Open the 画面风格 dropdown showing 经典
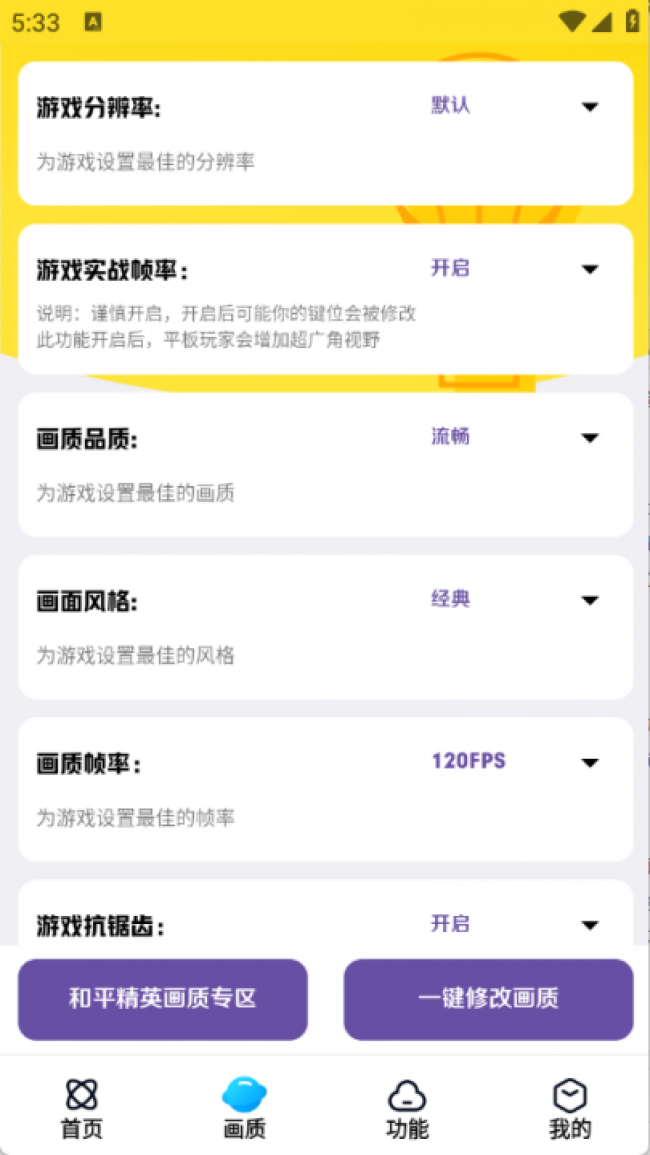This screenshot has height=1155, width=650. [x=589, y=600]
